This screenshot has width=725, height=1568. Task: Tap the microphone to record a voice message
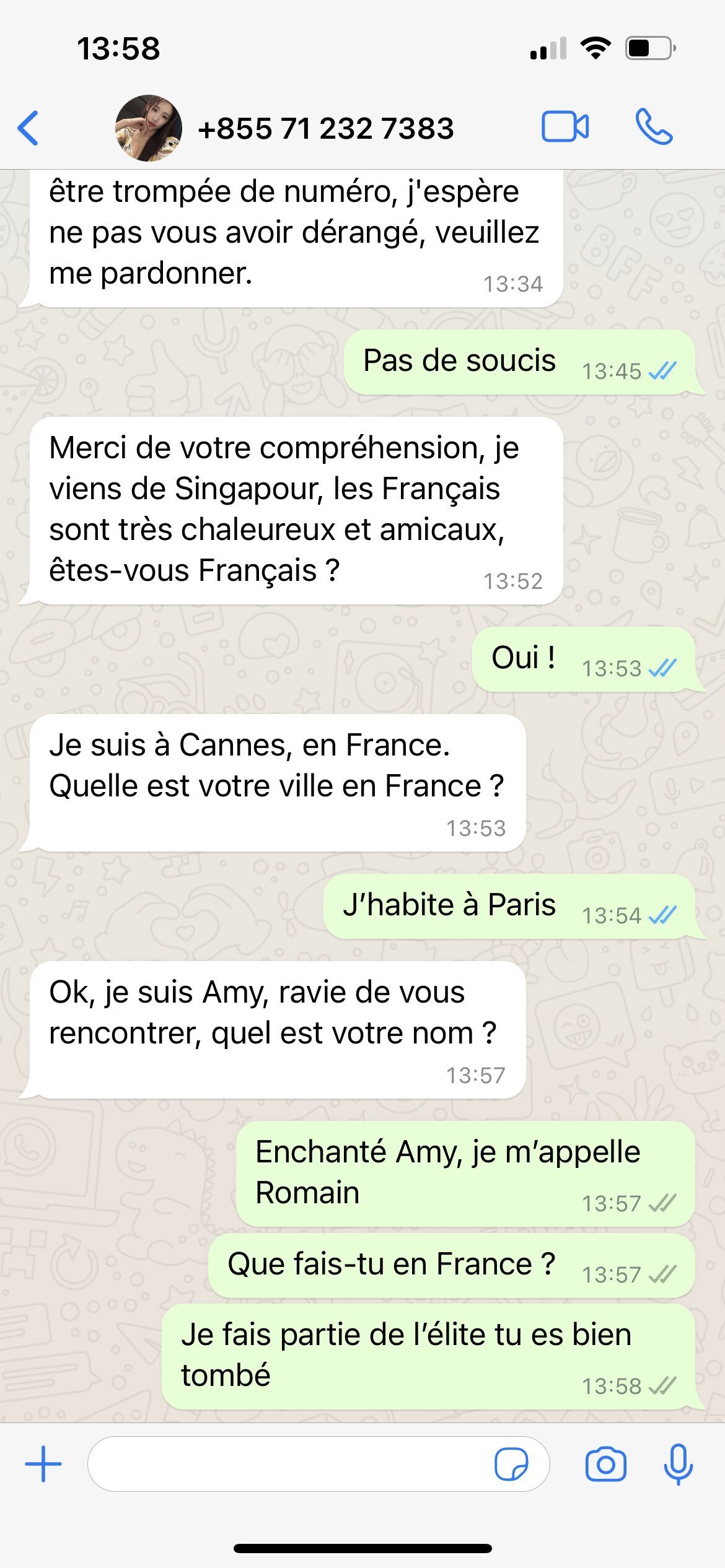[678, 1464]
